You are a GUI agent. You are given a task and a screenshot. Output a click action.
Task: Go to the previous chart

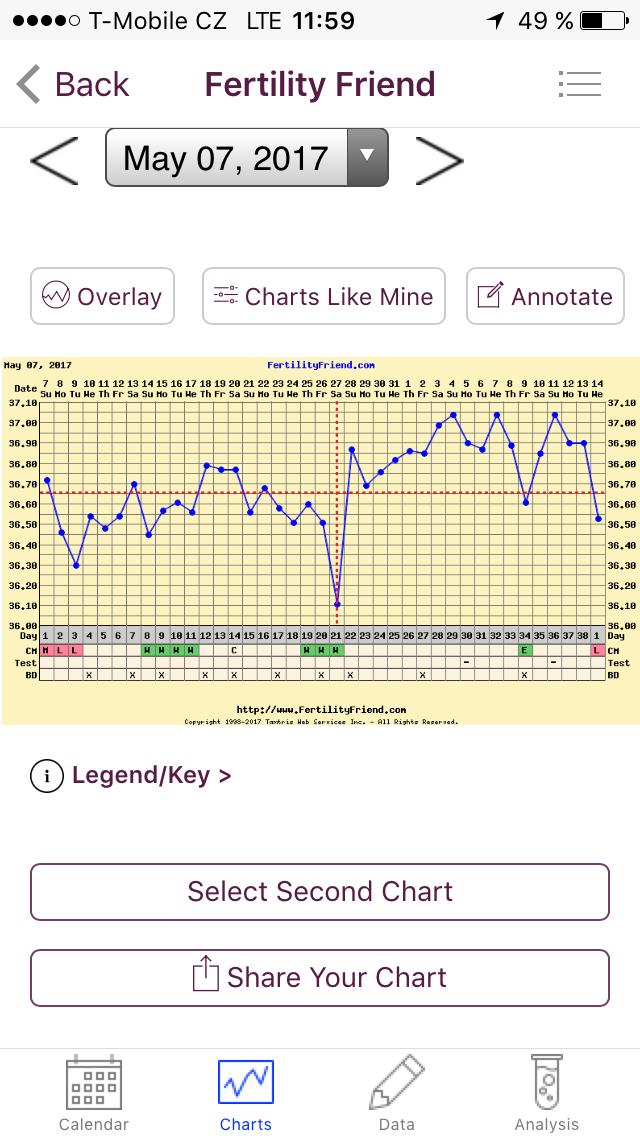pyautogui.click(x=54, y=159)
